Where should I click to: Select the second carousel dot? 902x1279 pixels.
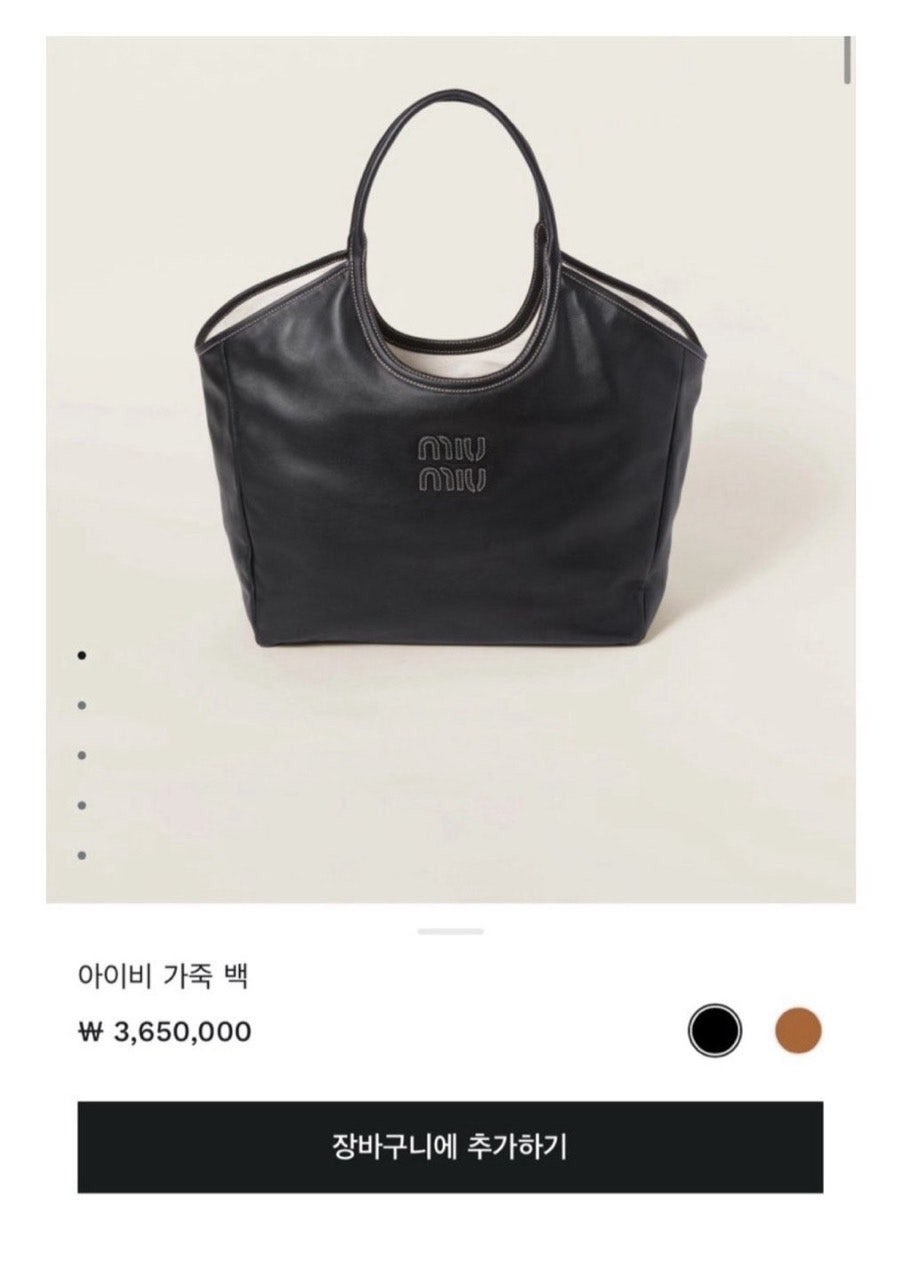80,707
